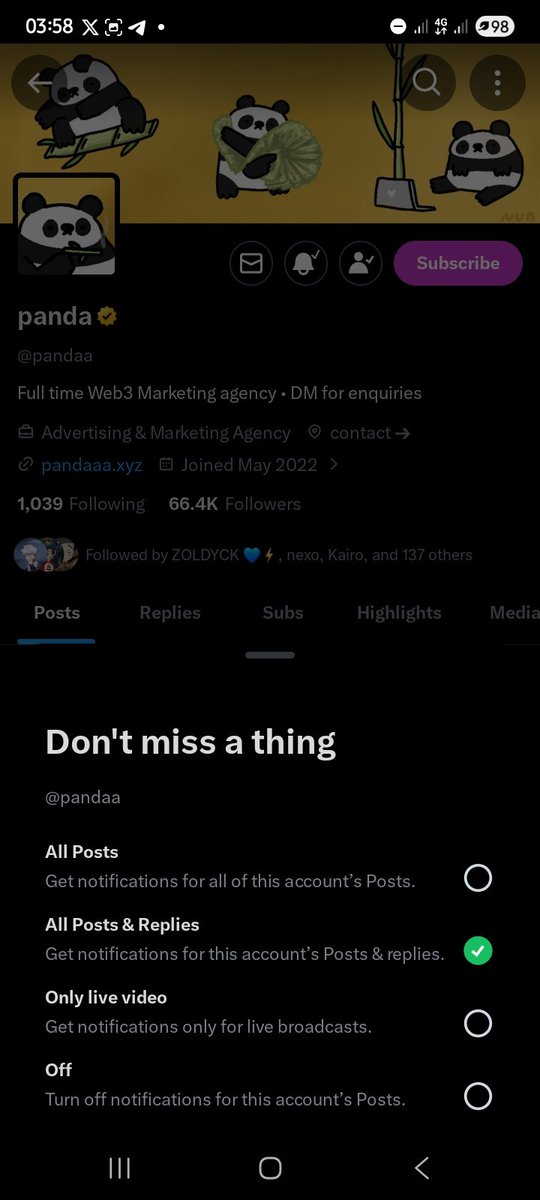Open the 66.4K Followers list
Viewport: 540px width, 1200px height.
tap(234, 503)
